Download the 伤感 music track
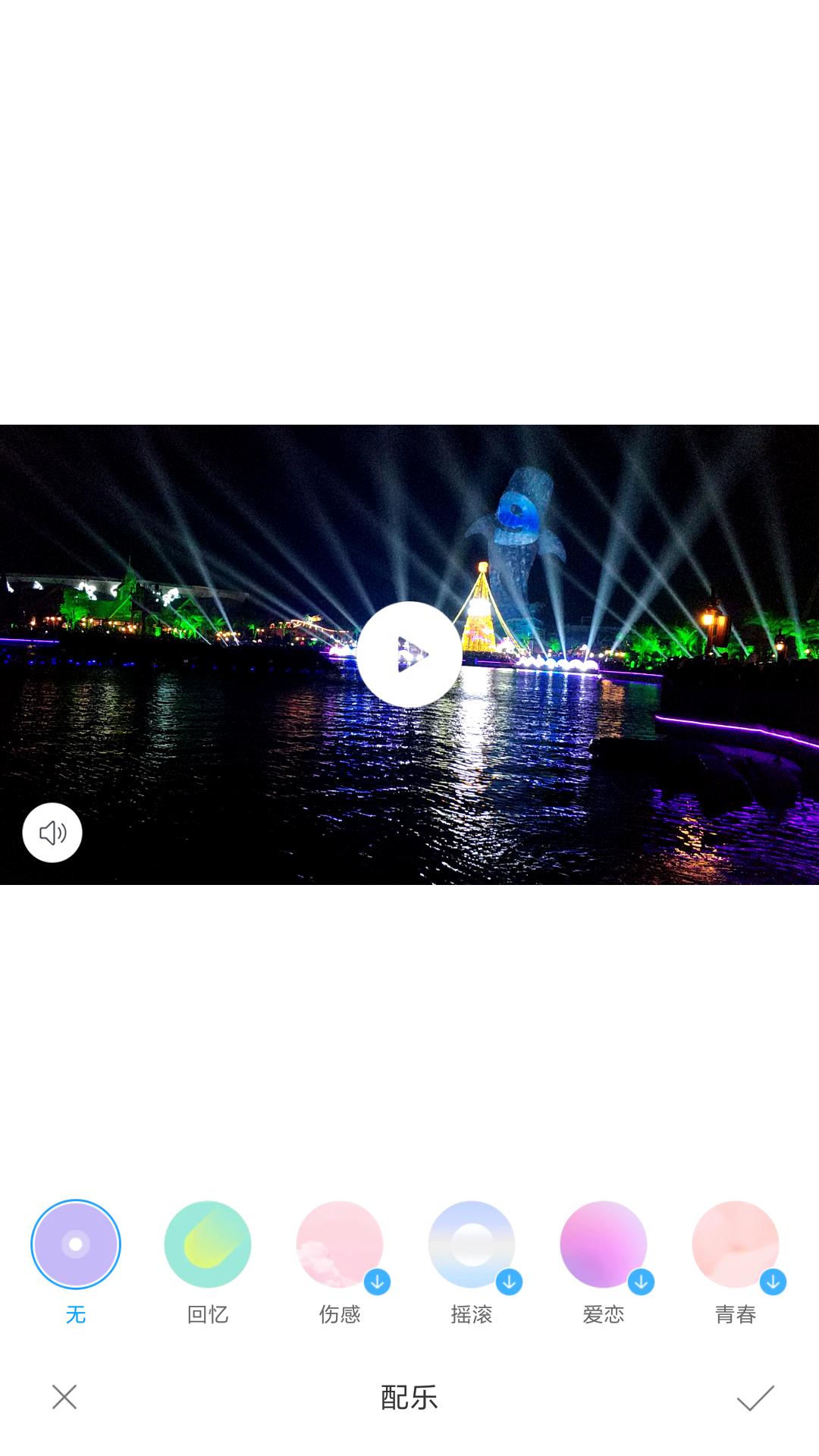Image resolution: width=819 pixels, height=1456 pixels. tap(377, 1282)
